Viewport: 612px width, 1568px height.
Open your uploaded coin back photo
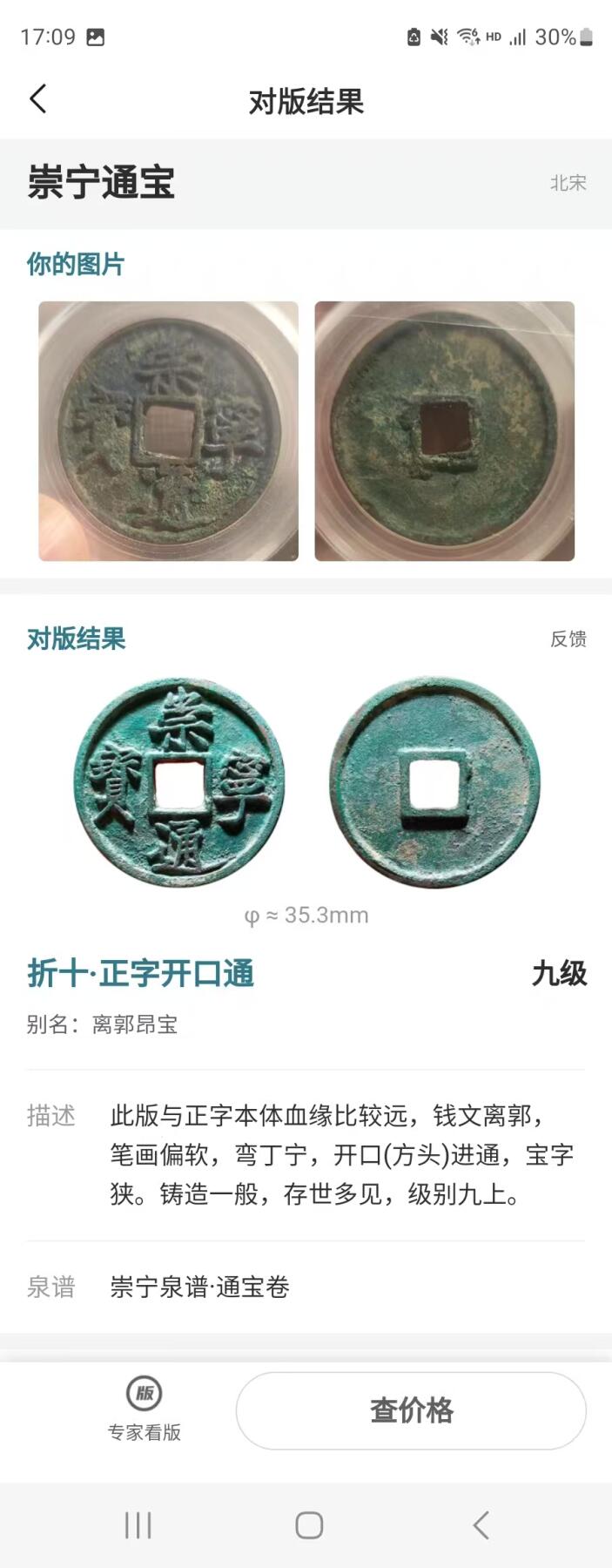point(444,431)
